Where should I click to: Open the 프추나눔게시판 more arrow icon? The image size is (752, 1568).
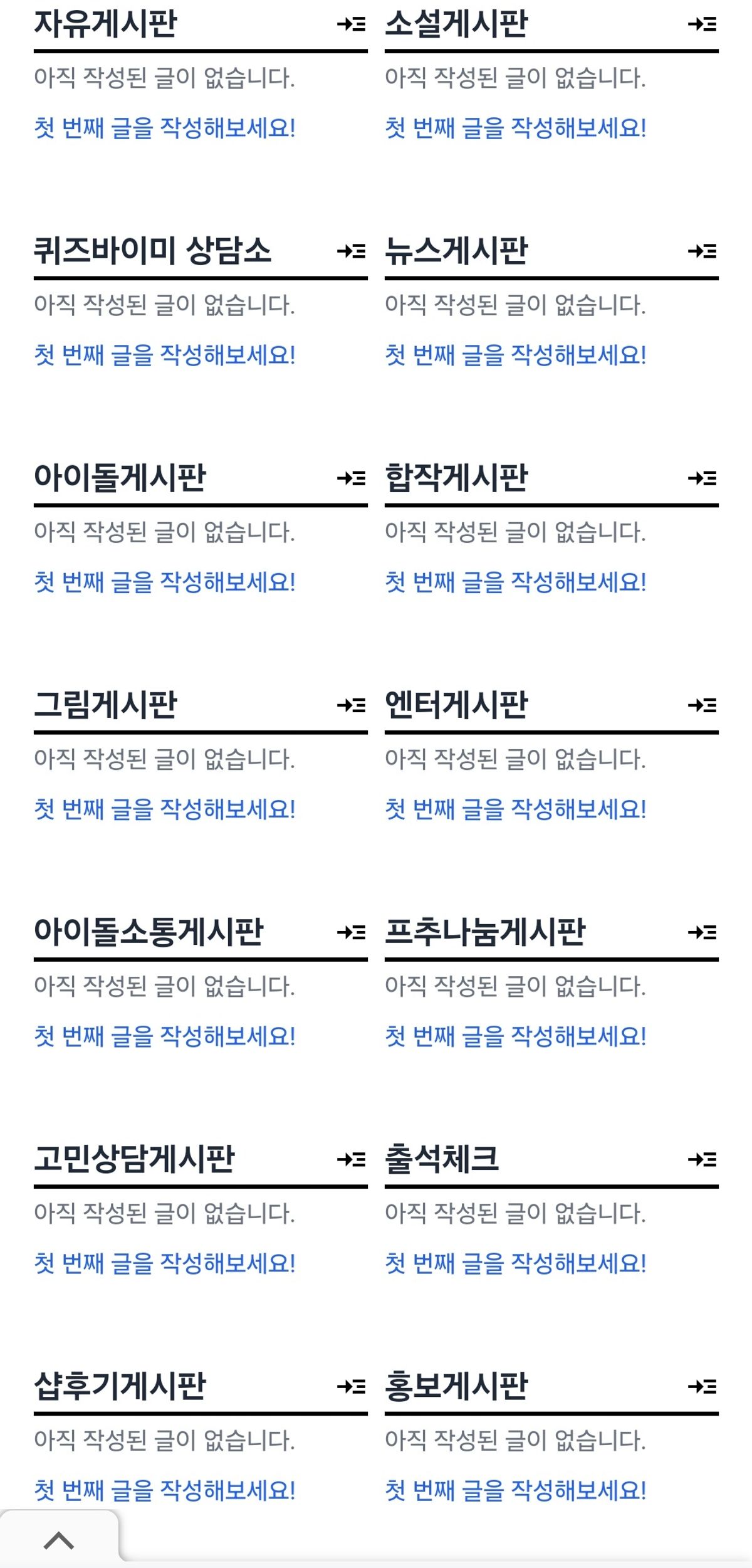(x=702, y=932)
